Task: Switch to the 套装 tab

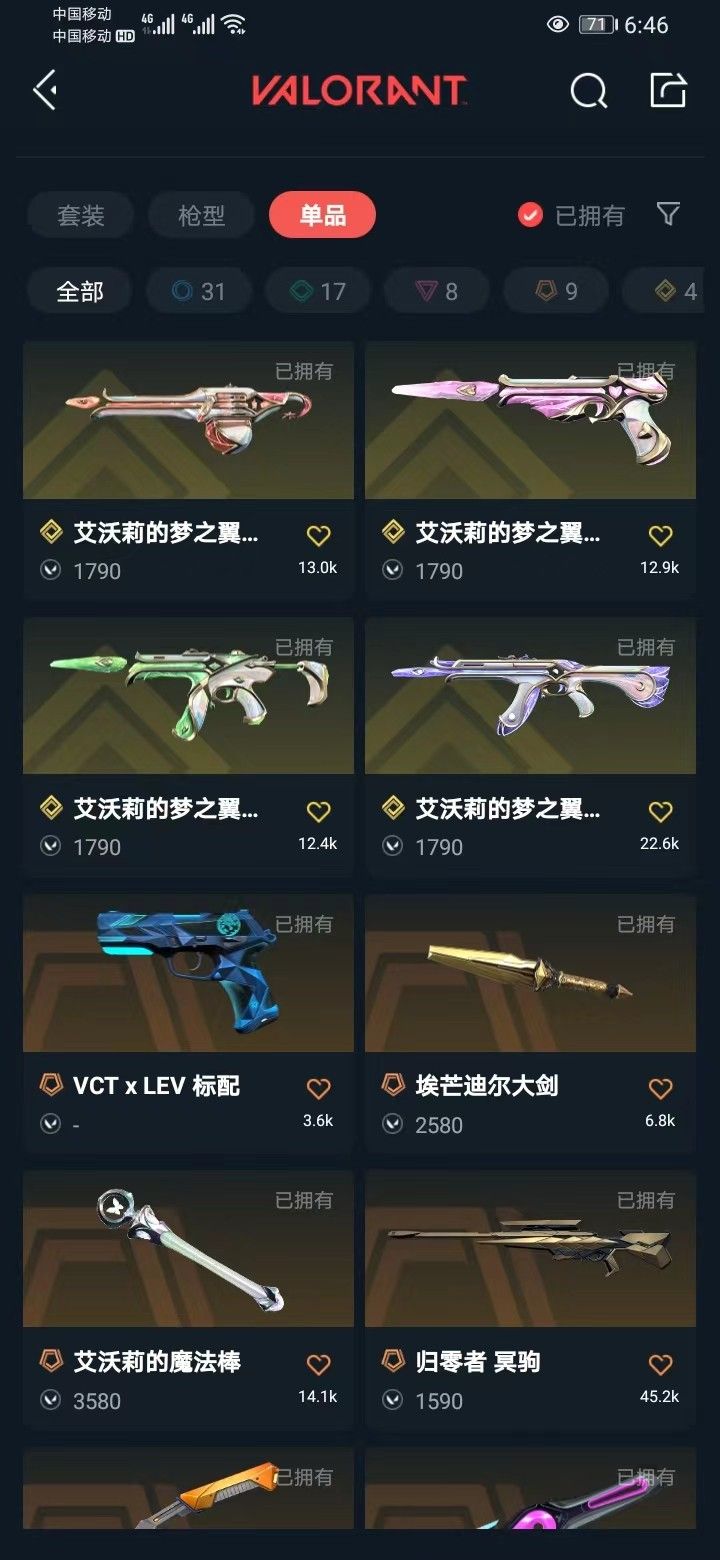Action: (x=80, y=214)
